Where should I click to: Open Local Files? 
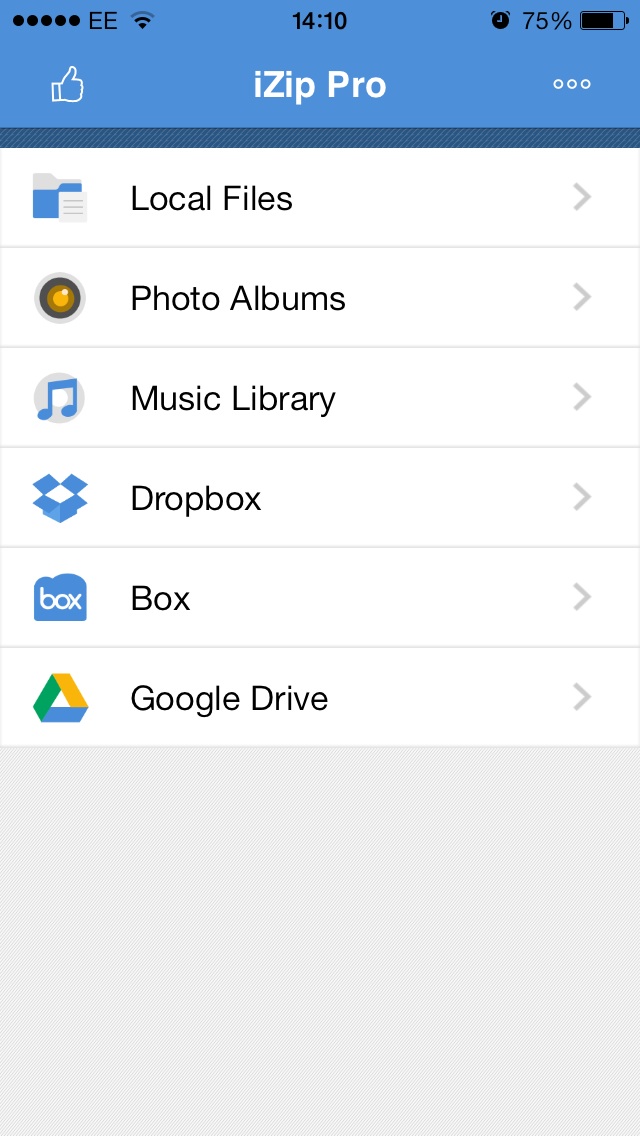pos(320,198)
